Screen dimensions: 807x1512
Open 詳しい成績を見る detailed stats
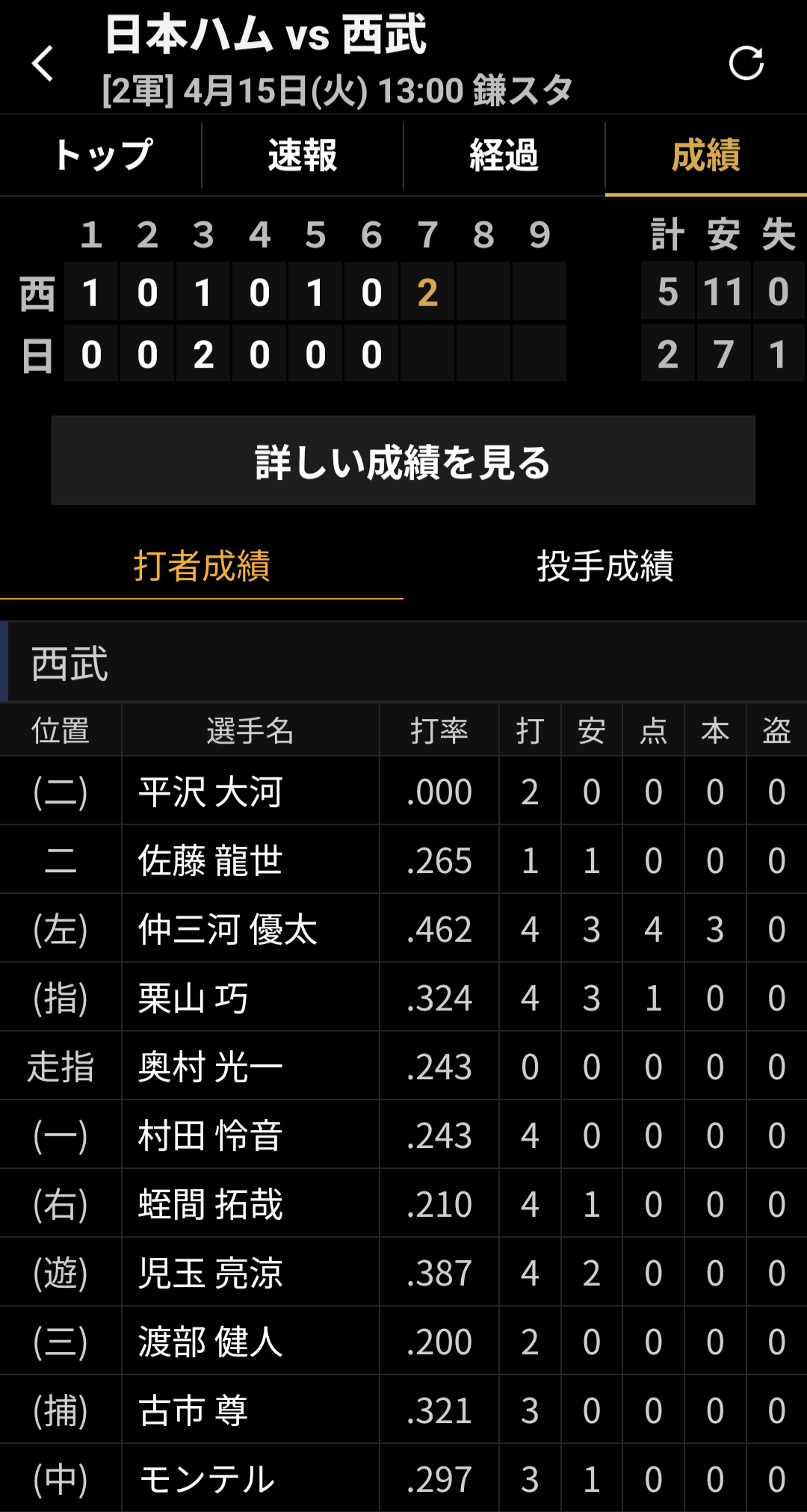pyautogui.click(x=403, y=460)
